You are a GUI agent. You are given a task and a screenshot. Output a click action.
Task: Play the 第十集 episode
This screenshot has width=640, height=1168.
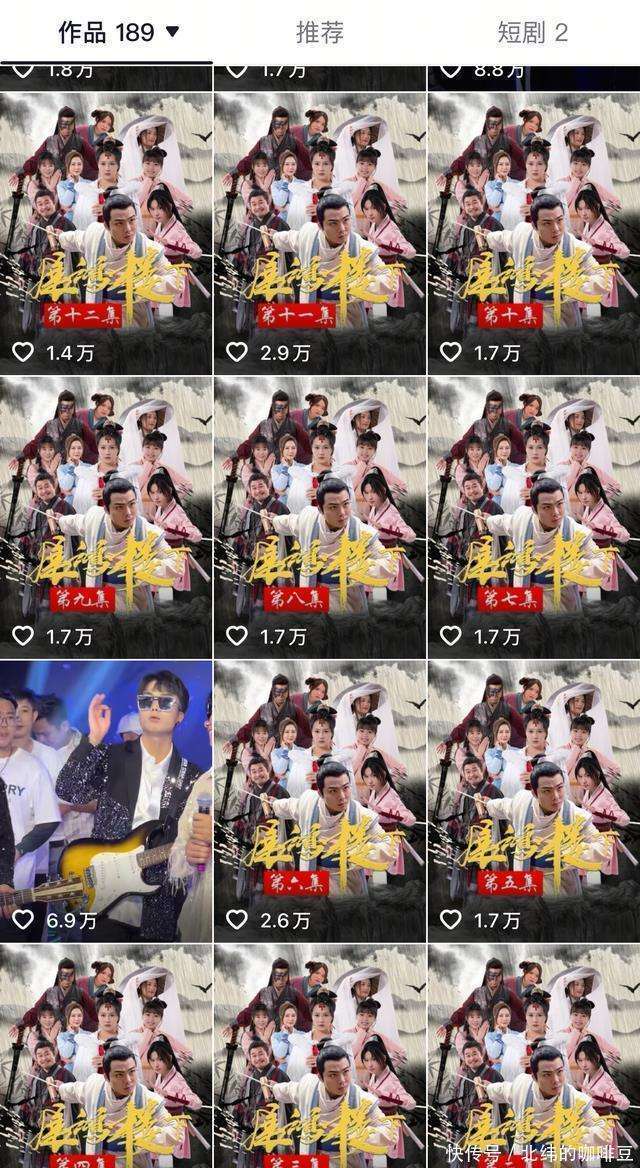pos(534,230)
